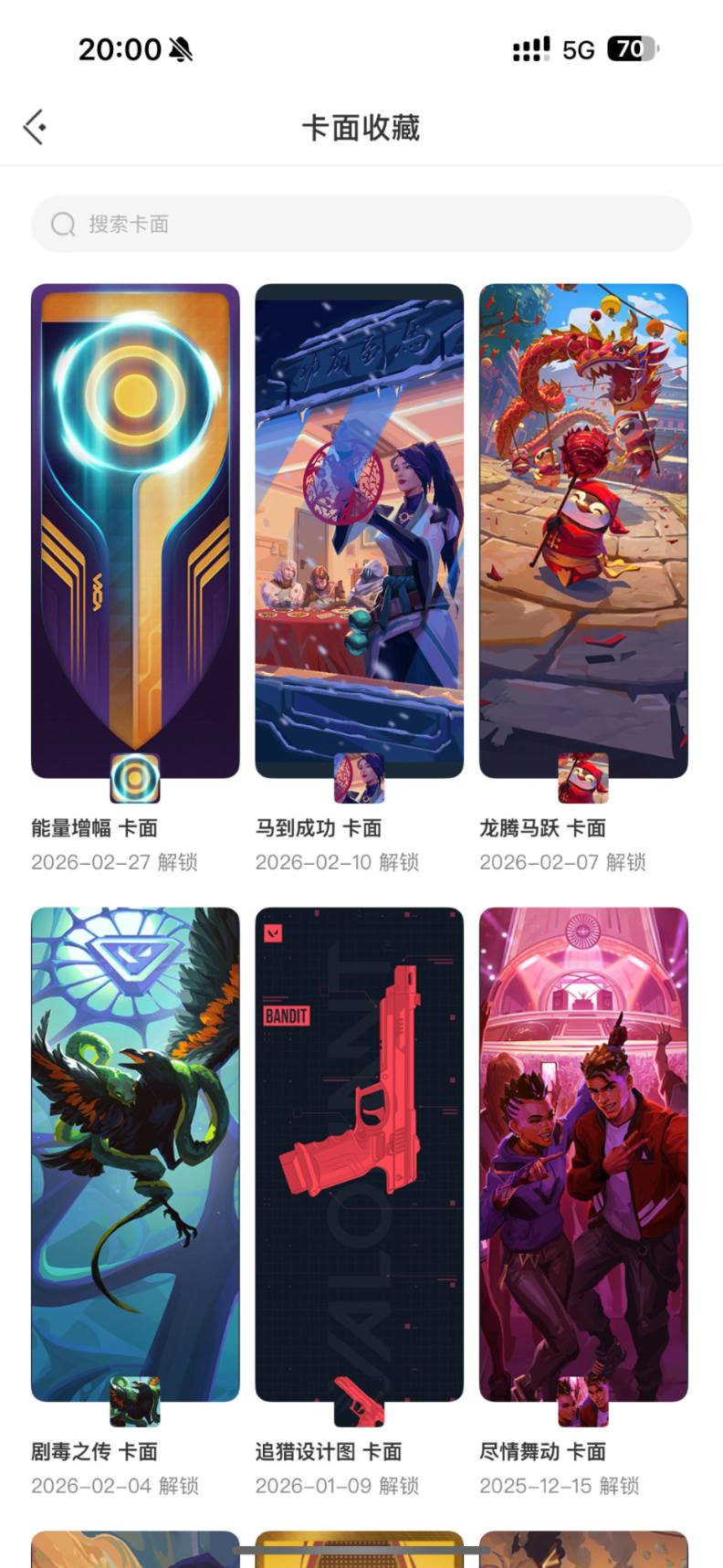Tap the magnifier icon in the search bar
The width and height of the screenshot is (723, 1568).
tap(61, 224)
